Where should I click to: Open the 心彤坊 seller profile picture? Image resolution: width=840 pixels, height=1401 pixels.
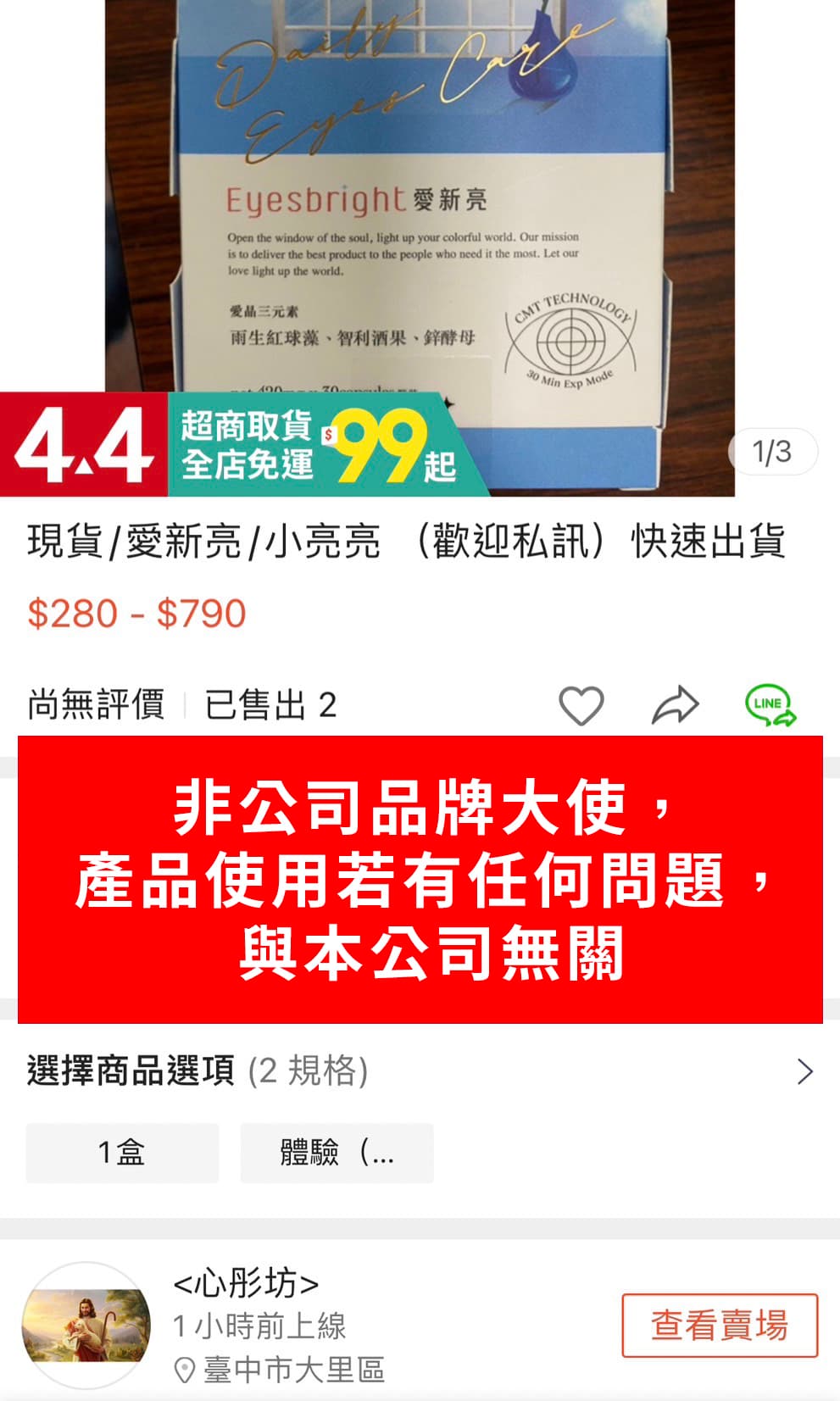tap(86, 1325)
